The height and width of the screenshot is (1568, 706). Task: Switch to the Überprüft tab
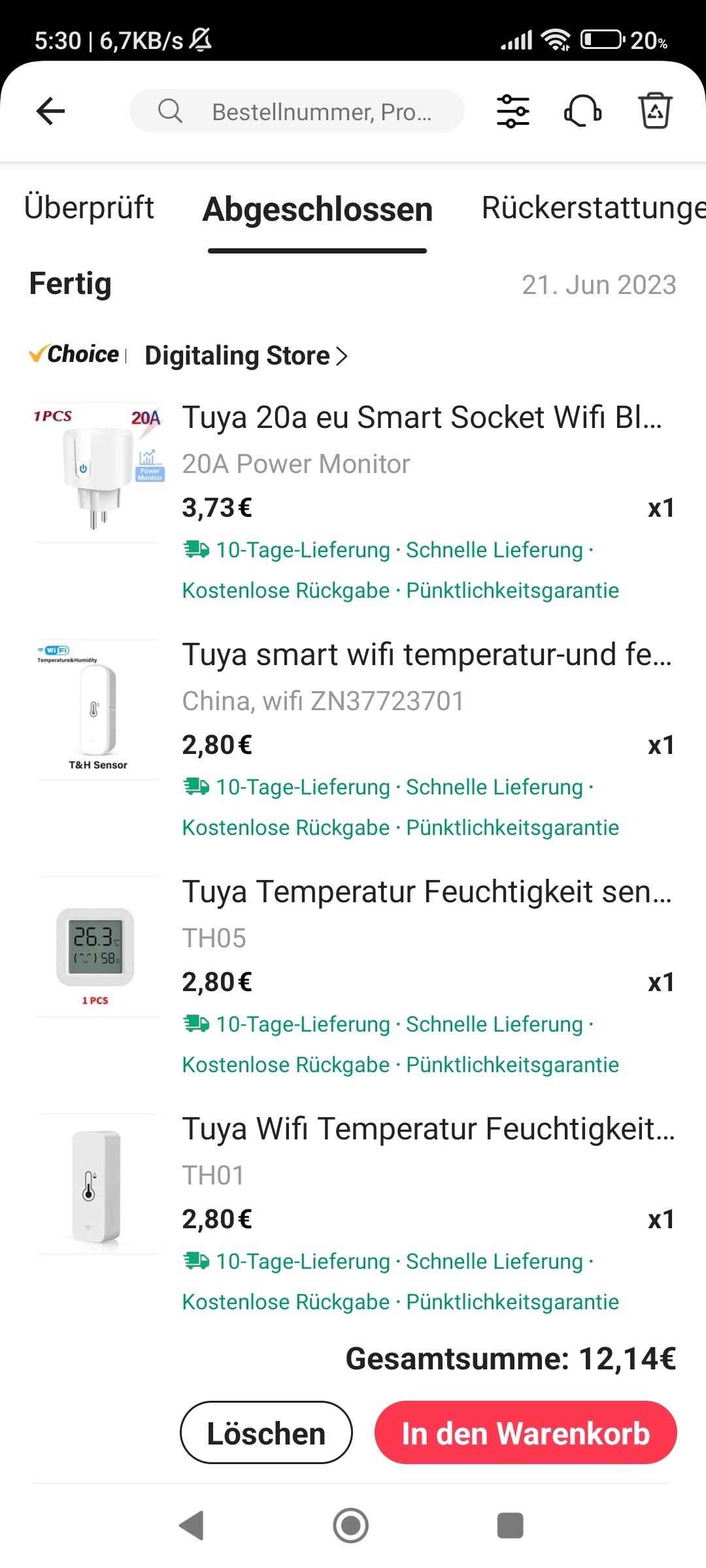coord(89,208)
